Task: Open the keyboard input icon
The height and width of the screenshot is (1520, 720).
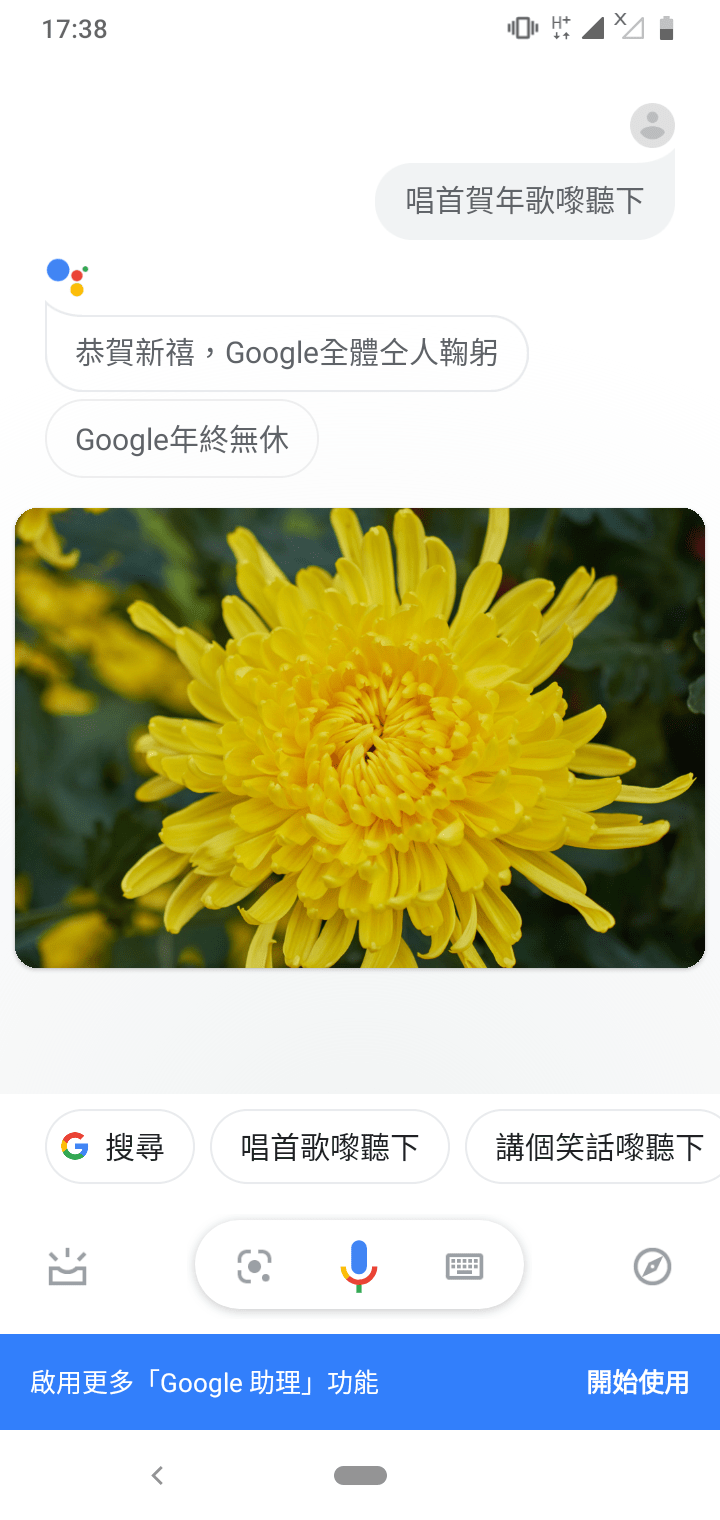Action: click(464, 1266)
